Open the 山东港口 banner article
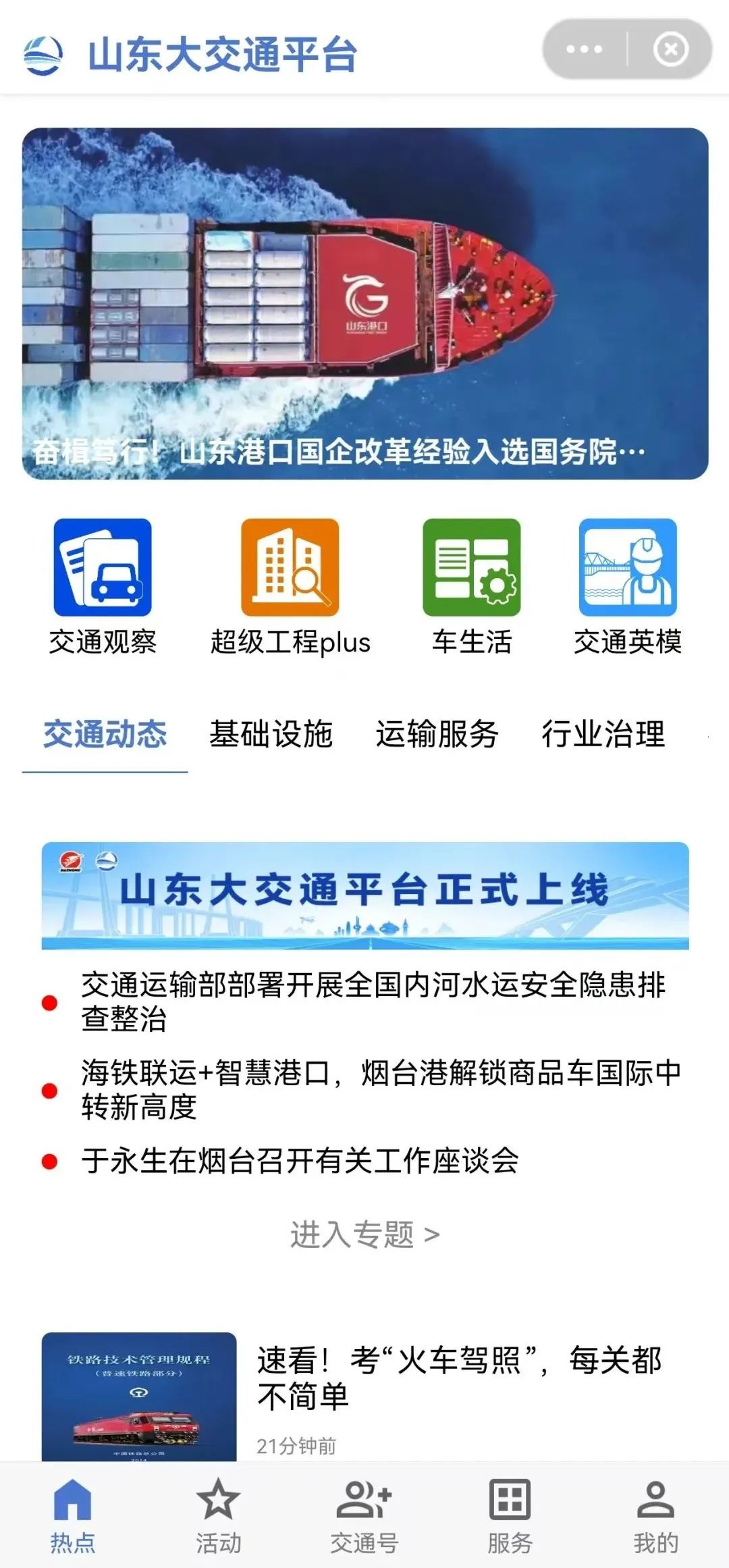 pyautogui.click(x=364, y=304)
